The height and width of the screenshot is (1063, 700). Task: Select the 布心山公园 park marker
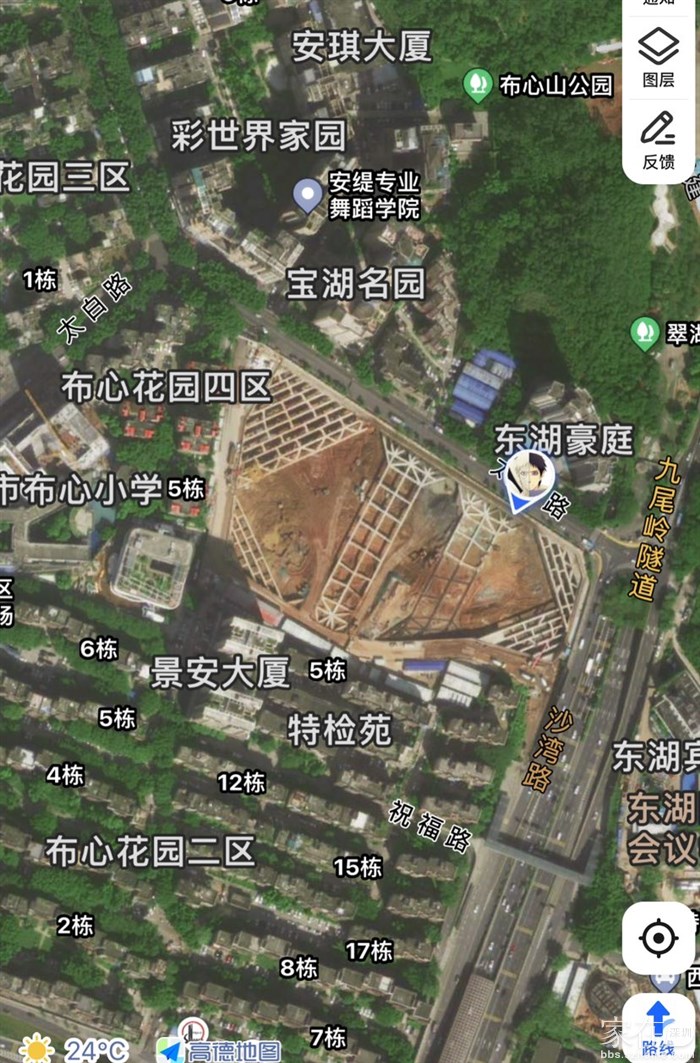479,85
